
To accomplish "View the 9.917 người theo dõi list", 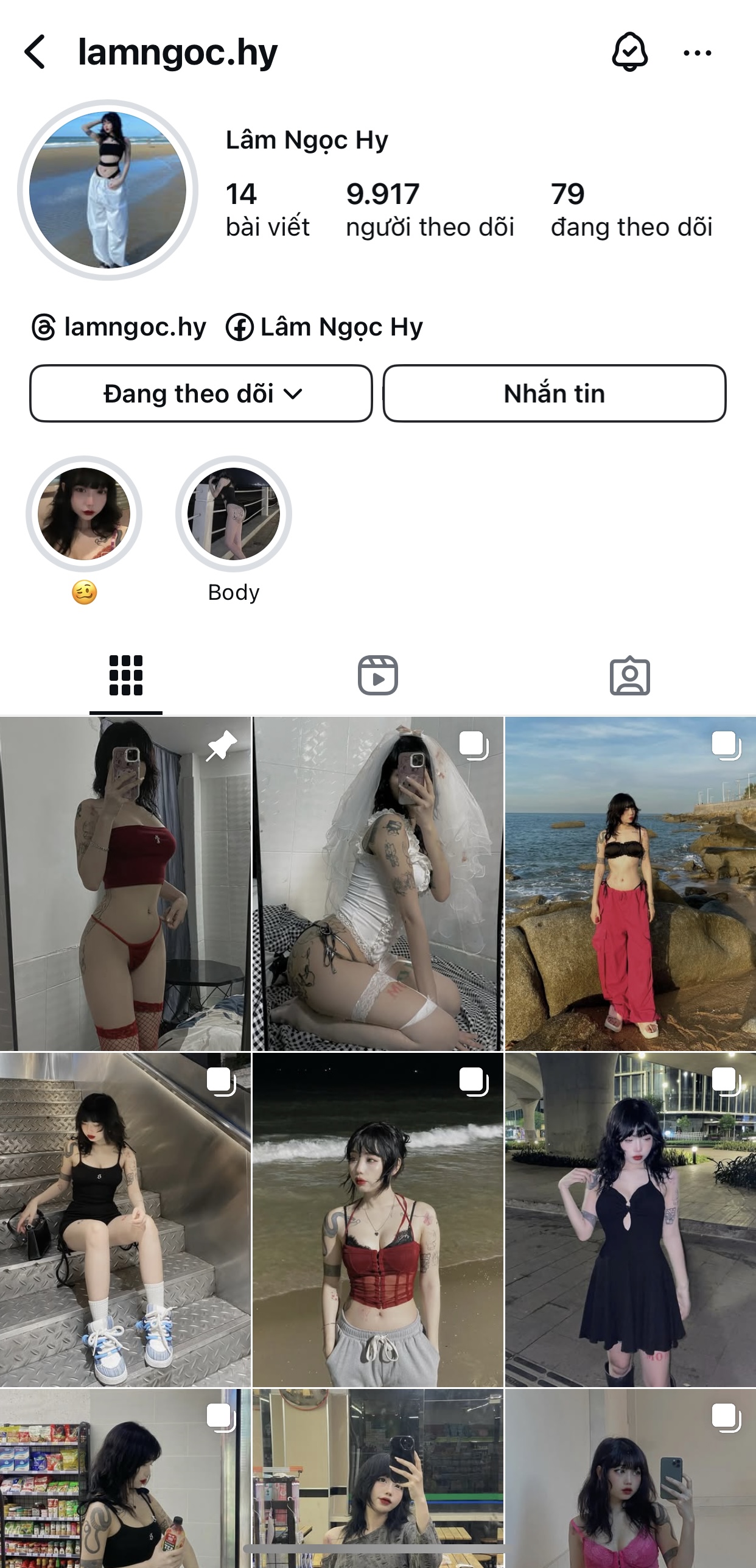I will coord(430,210).
